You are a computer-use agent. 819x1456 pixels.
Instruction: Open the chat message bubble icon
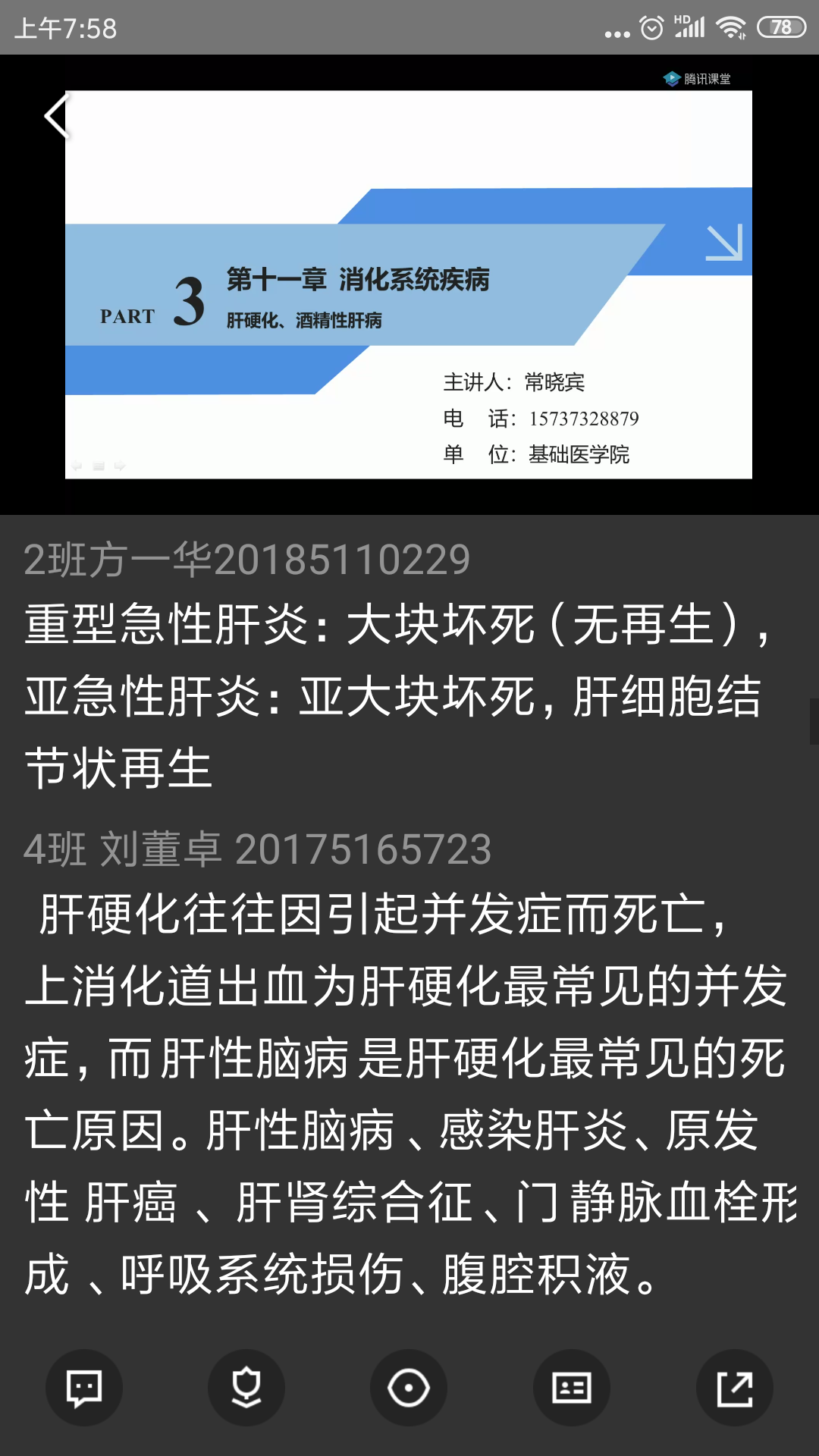84,1388
